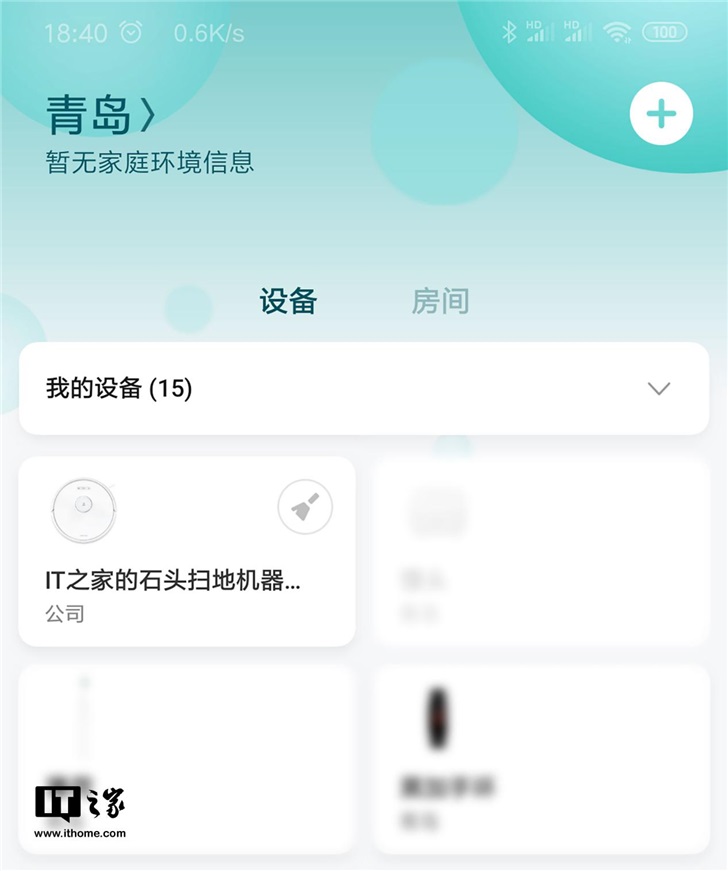Screen dimensions: 728x871
Task: Expand the 我的设备 (15) dropdown
Action: [x=658, y=388]
